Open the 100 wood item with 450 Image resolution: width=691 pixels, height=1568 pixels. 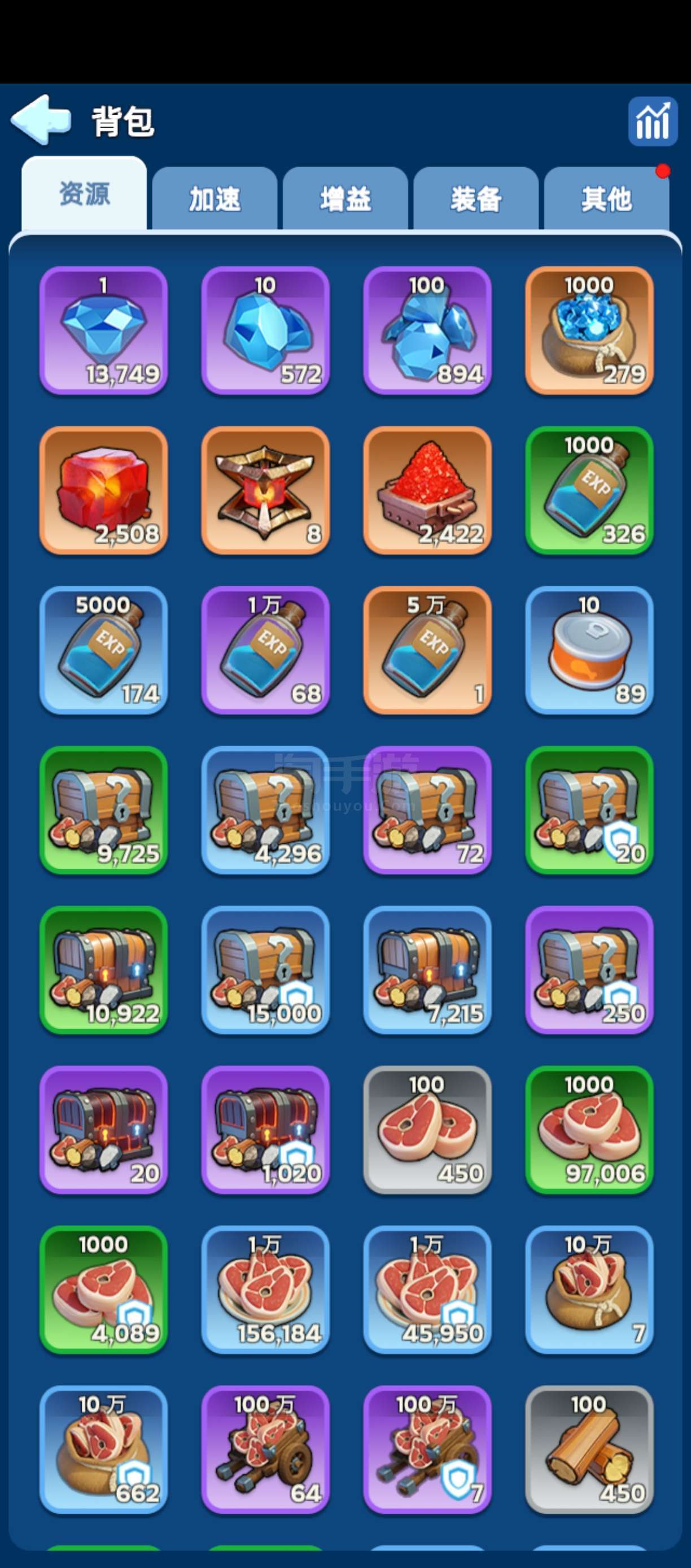pyautogui.click(x=589, y=1450)
